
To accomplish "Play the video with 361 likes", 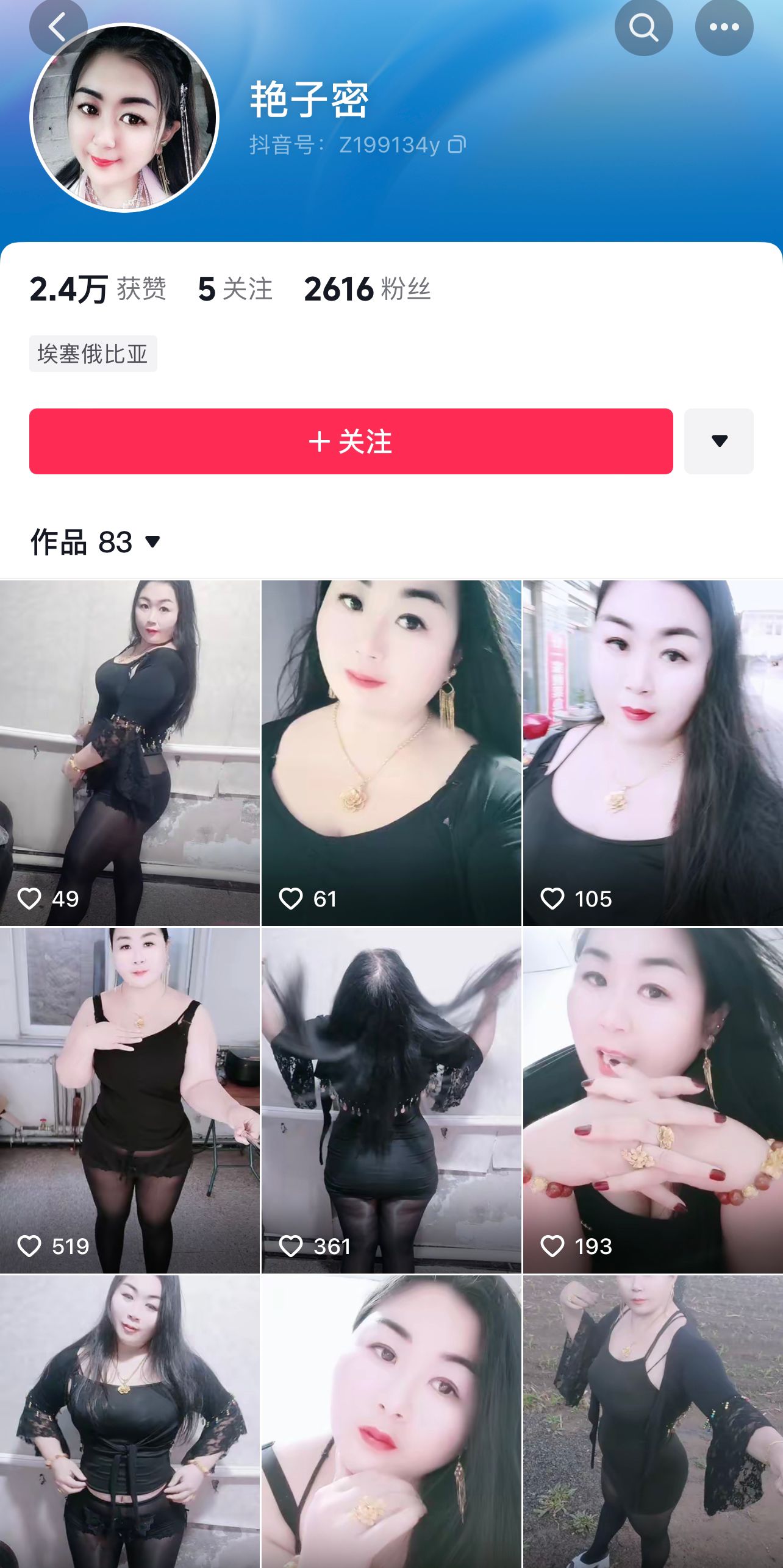I will point(391,1101).
